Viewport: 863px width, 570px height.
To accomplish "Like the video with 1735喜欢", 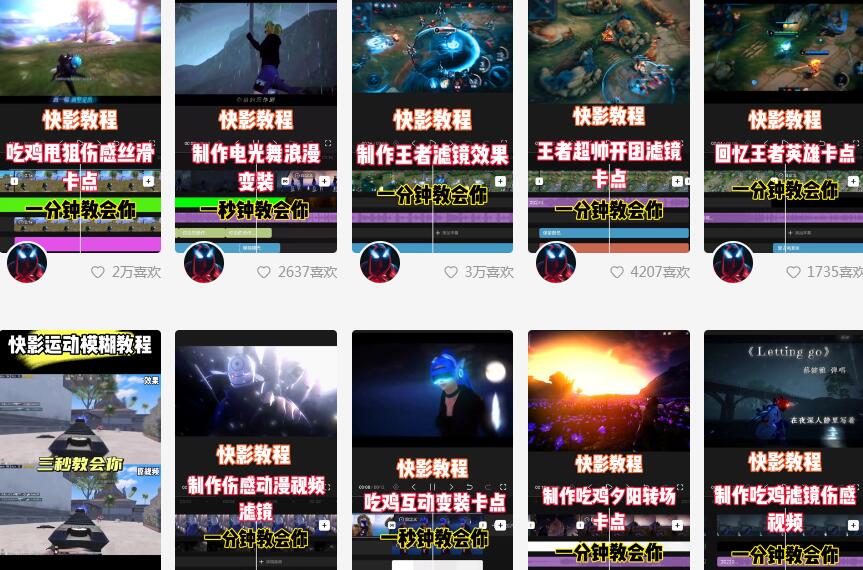I will click(x=793, y=272).
